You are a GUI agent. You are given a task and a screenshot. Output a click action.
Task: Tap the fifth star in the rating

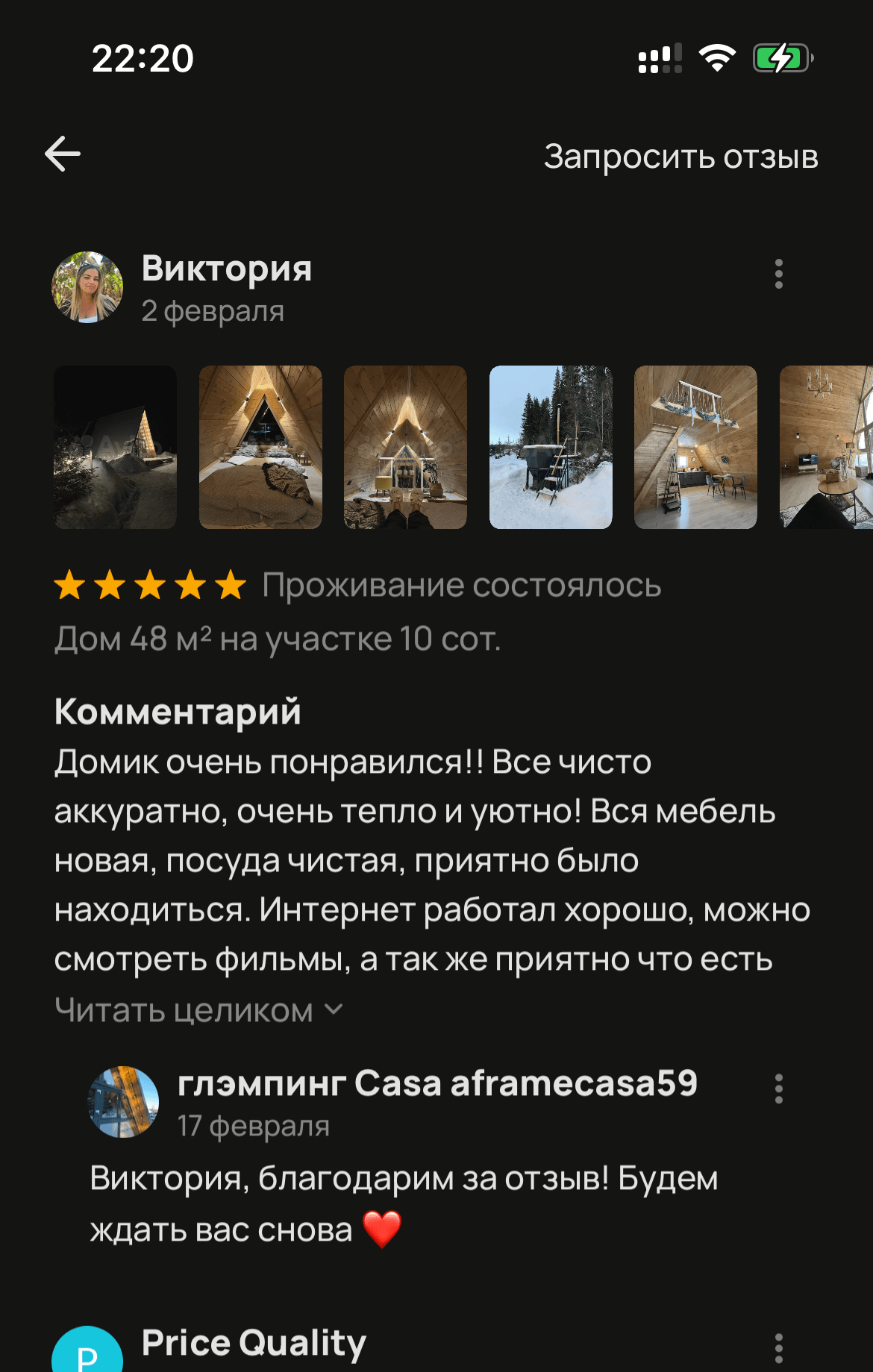[x=229, y=586]
